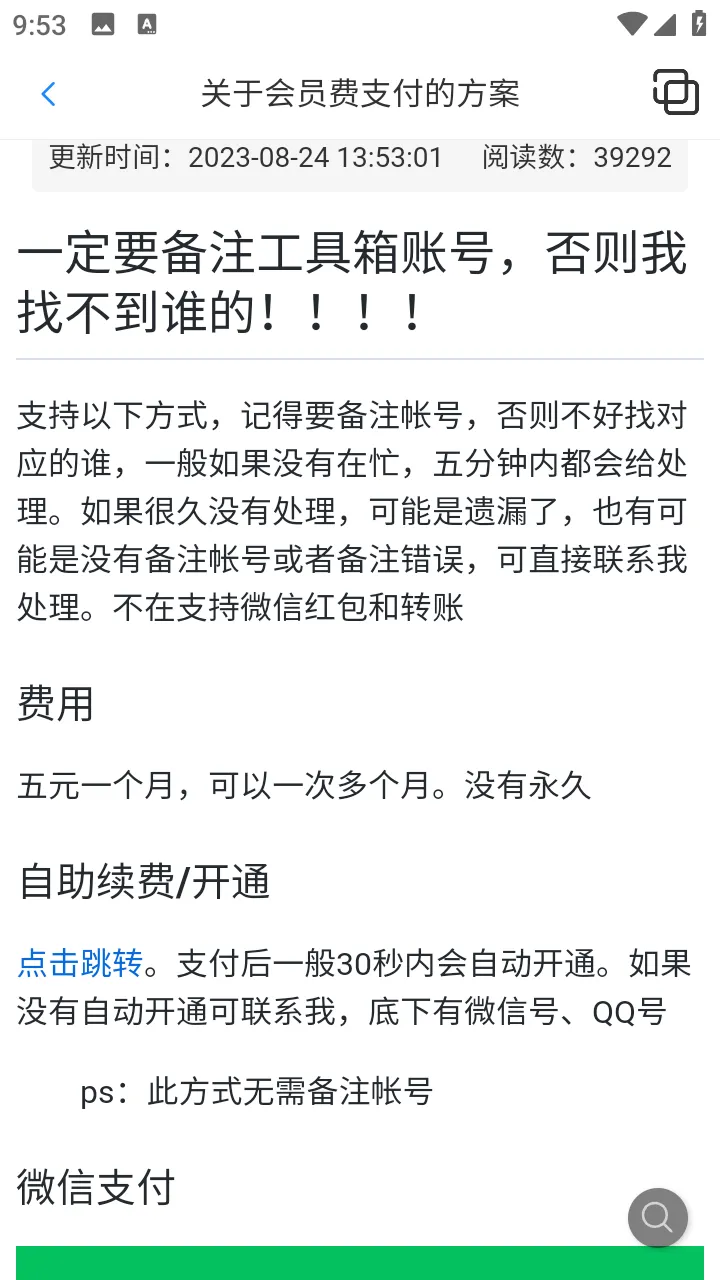Tap the "自助续费/开通" section heading

tap(140, 882)
